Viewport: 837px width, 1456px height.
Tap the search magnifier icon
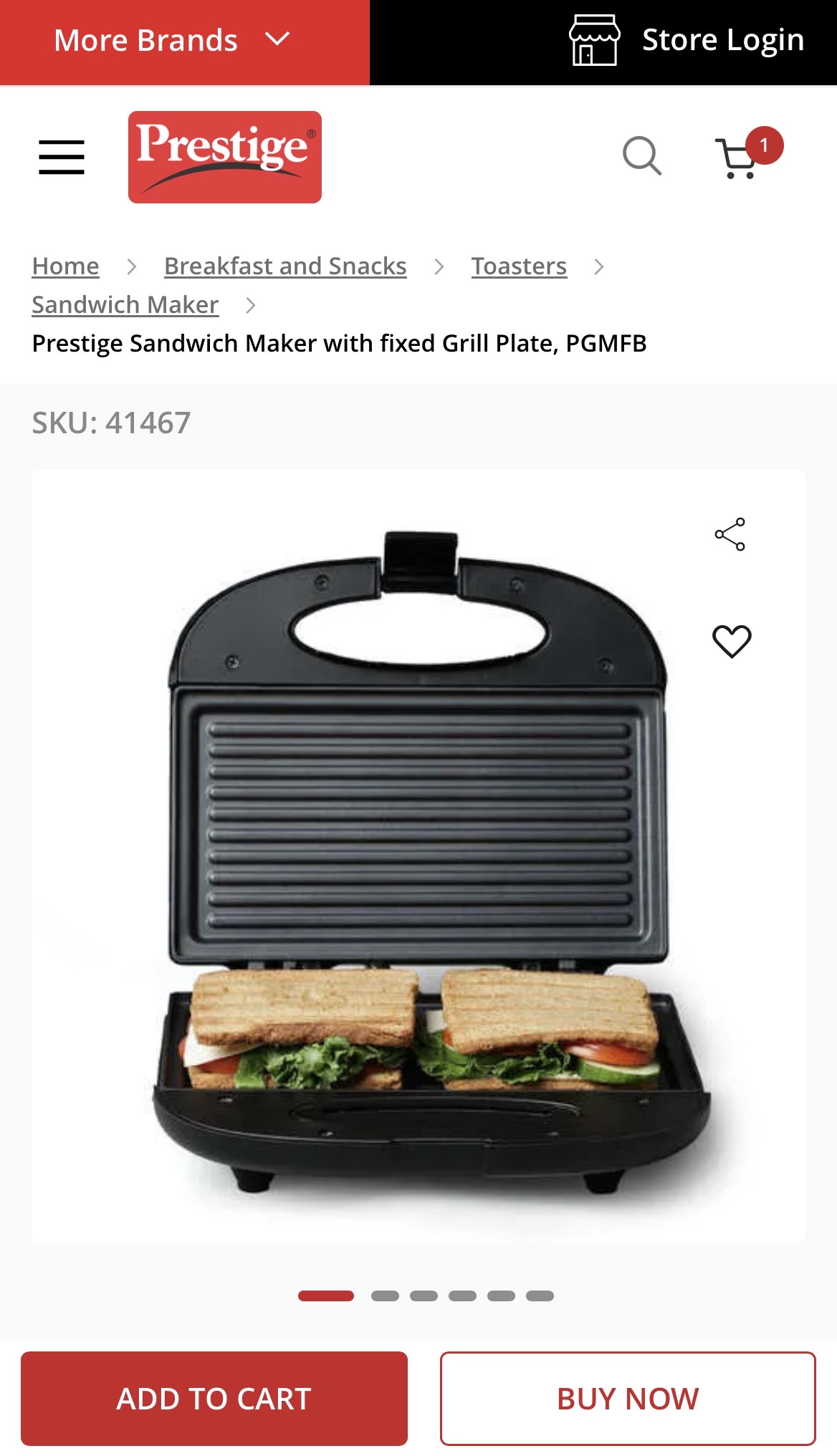pyautogui.click(x=641, y=155)
